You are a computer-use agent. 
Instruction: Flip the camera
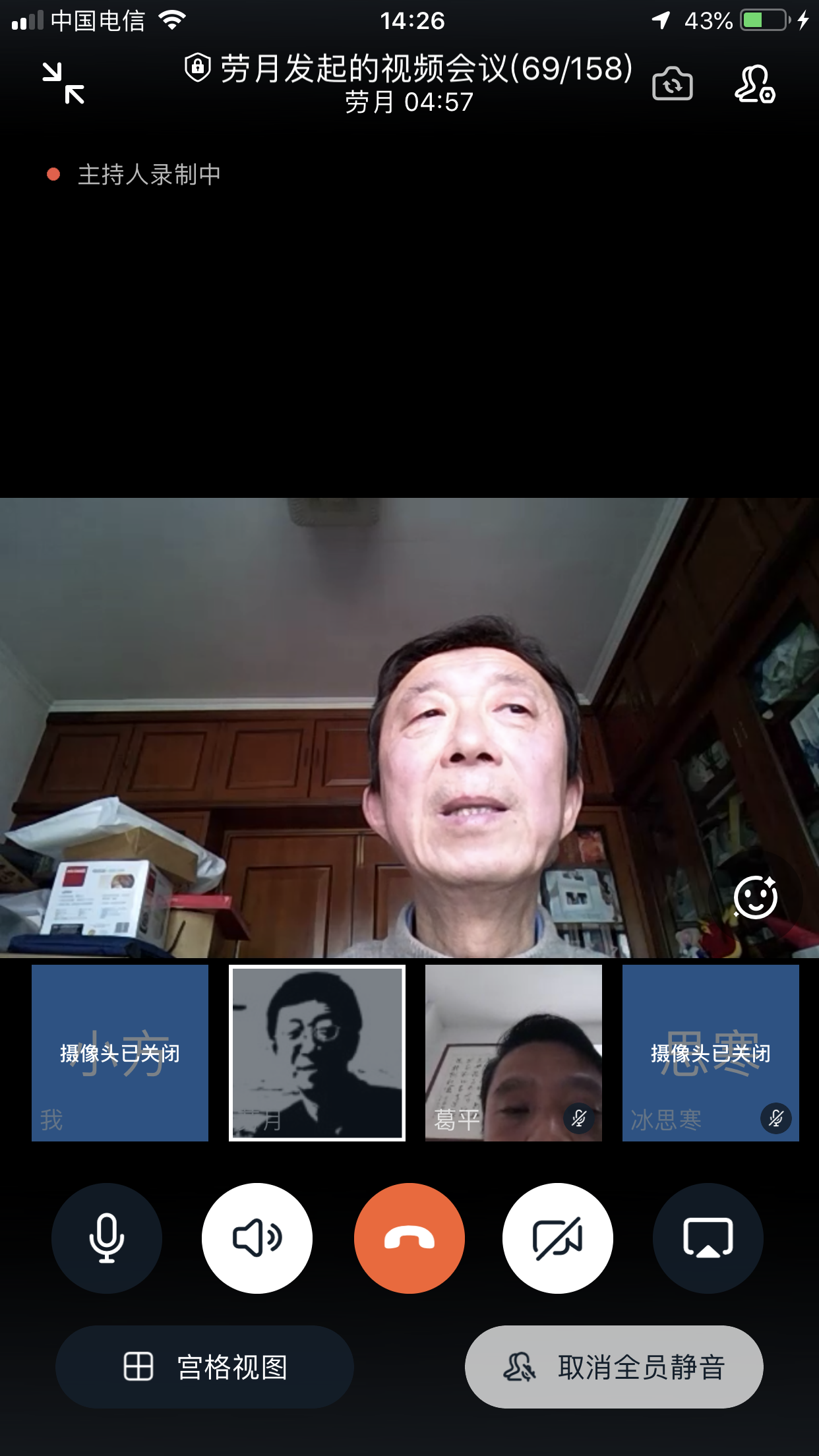[x=672, y=84]
